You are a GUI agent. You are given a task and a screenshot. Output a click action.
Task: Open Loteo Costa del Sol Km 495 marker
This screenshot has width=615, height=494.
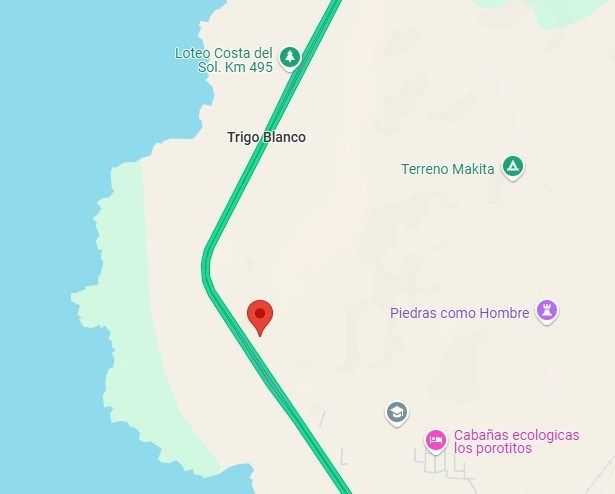[x=290, y=57]
